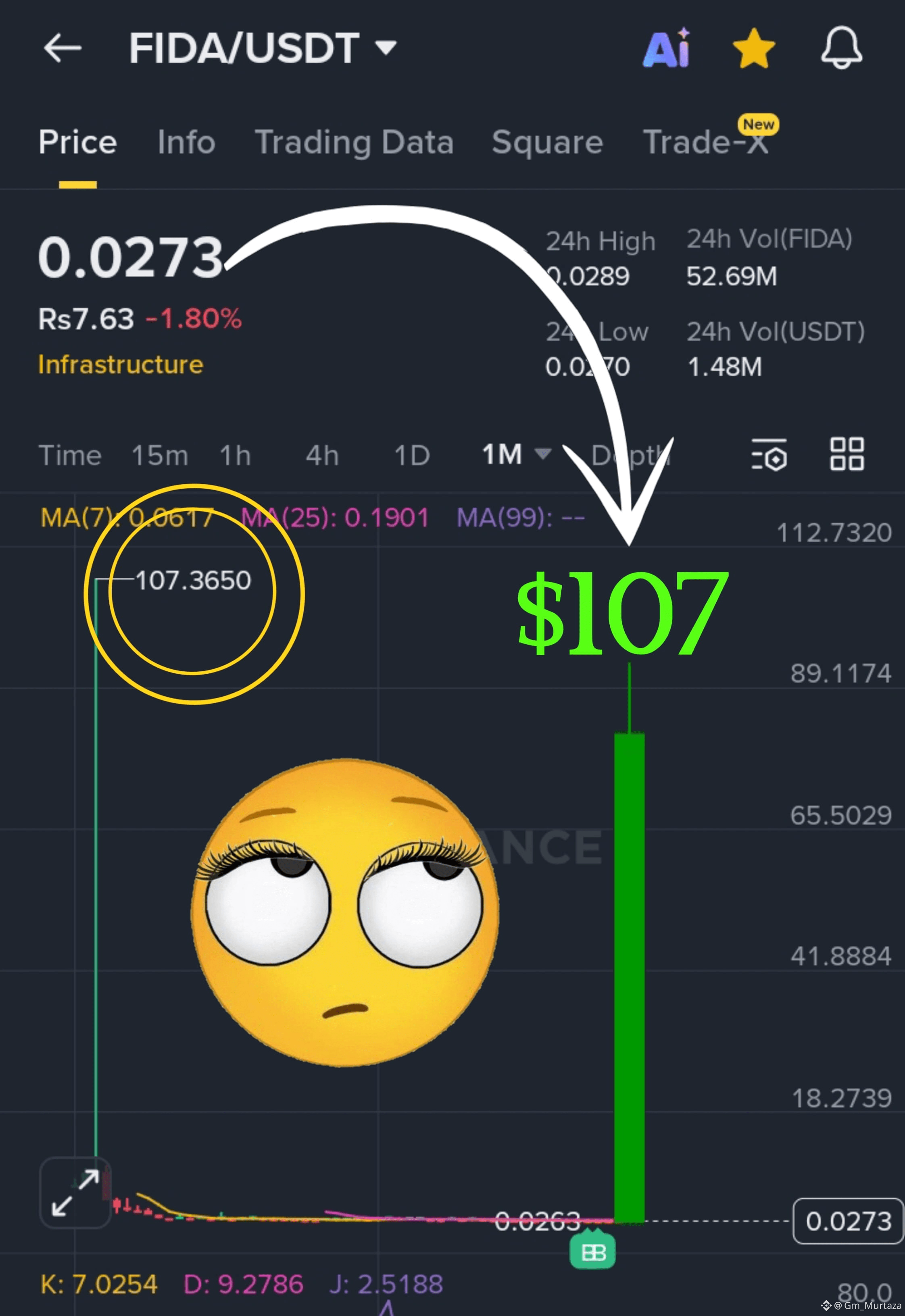Screen dimensions: 905x1316
Task: Switch to the Trading Data tab
Action: pos(354,143)
